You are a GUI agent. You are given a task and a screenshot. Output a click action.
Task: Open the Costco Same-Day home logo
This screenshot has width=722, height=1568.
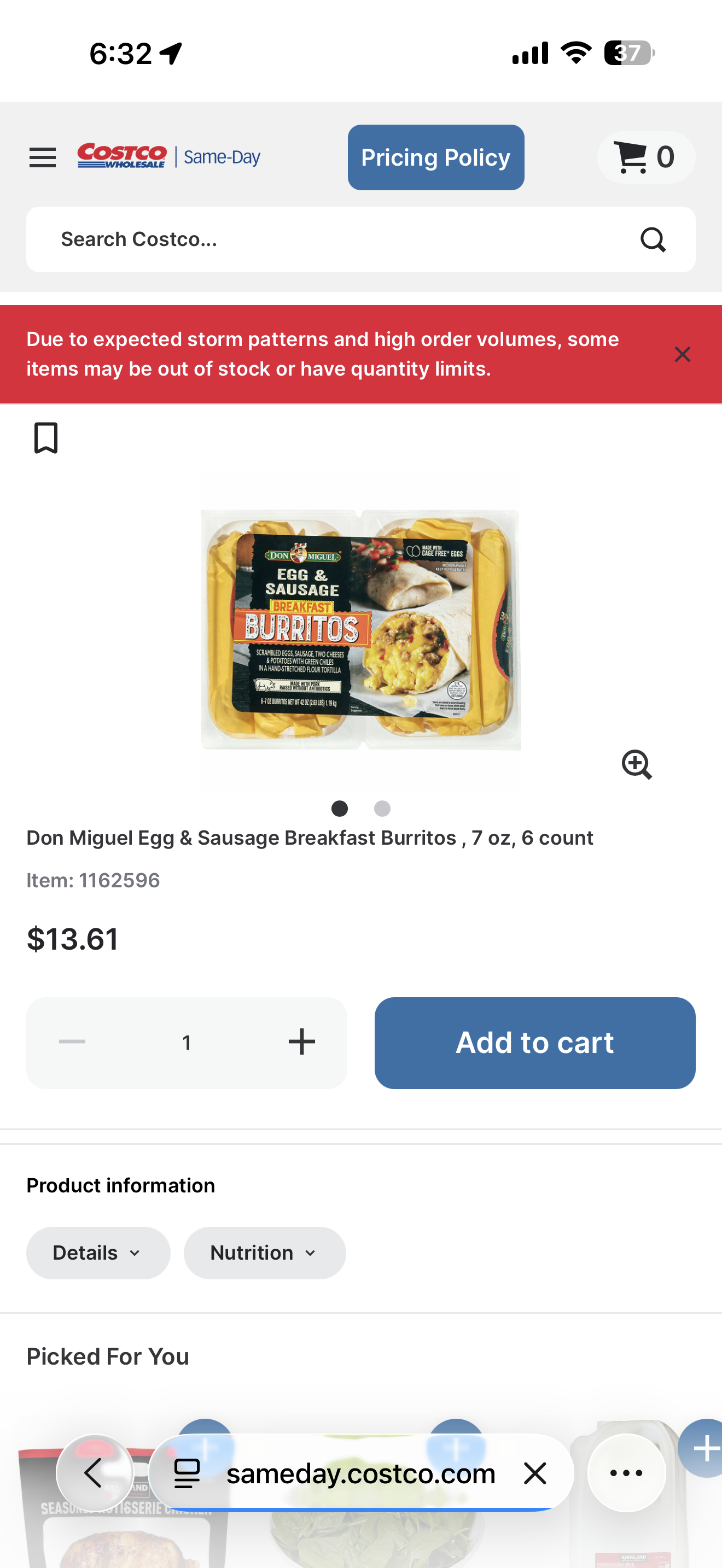tap(168, 156)
